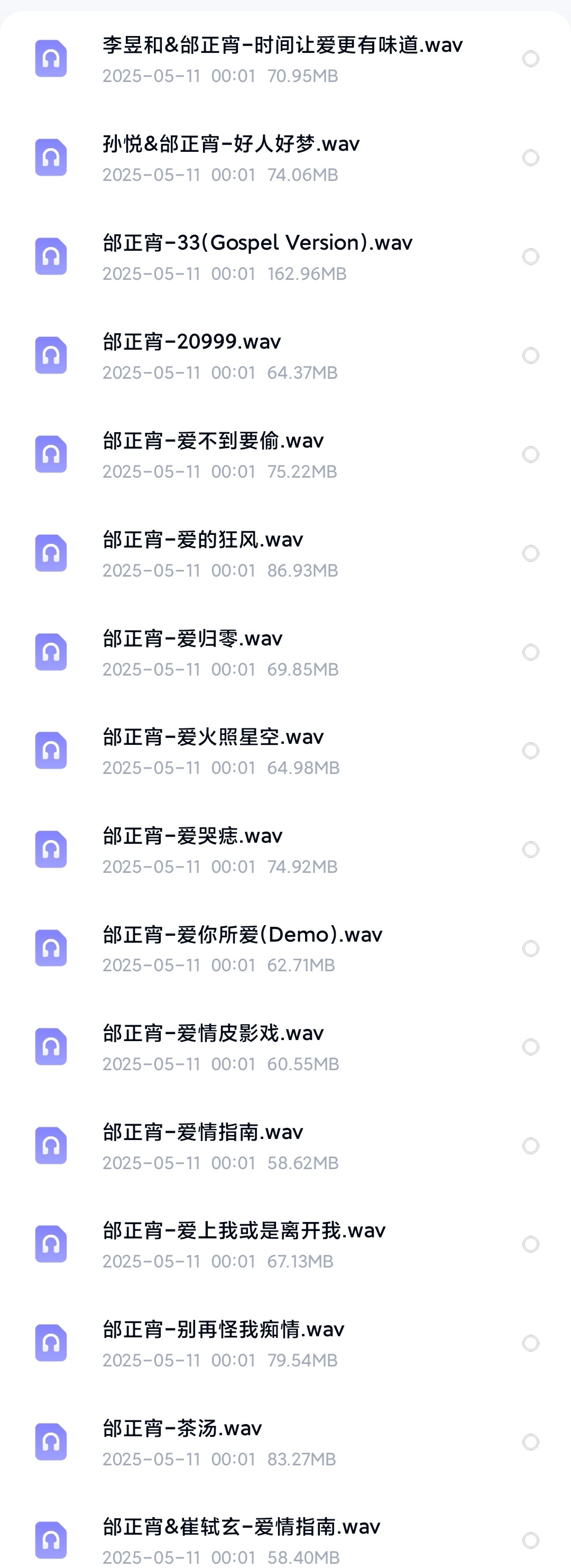Choose 郜正宵-爱火照星空.wav with its radio button
Screen dimensions: 571x1568
pyautogui.click(x=530, y=751)
